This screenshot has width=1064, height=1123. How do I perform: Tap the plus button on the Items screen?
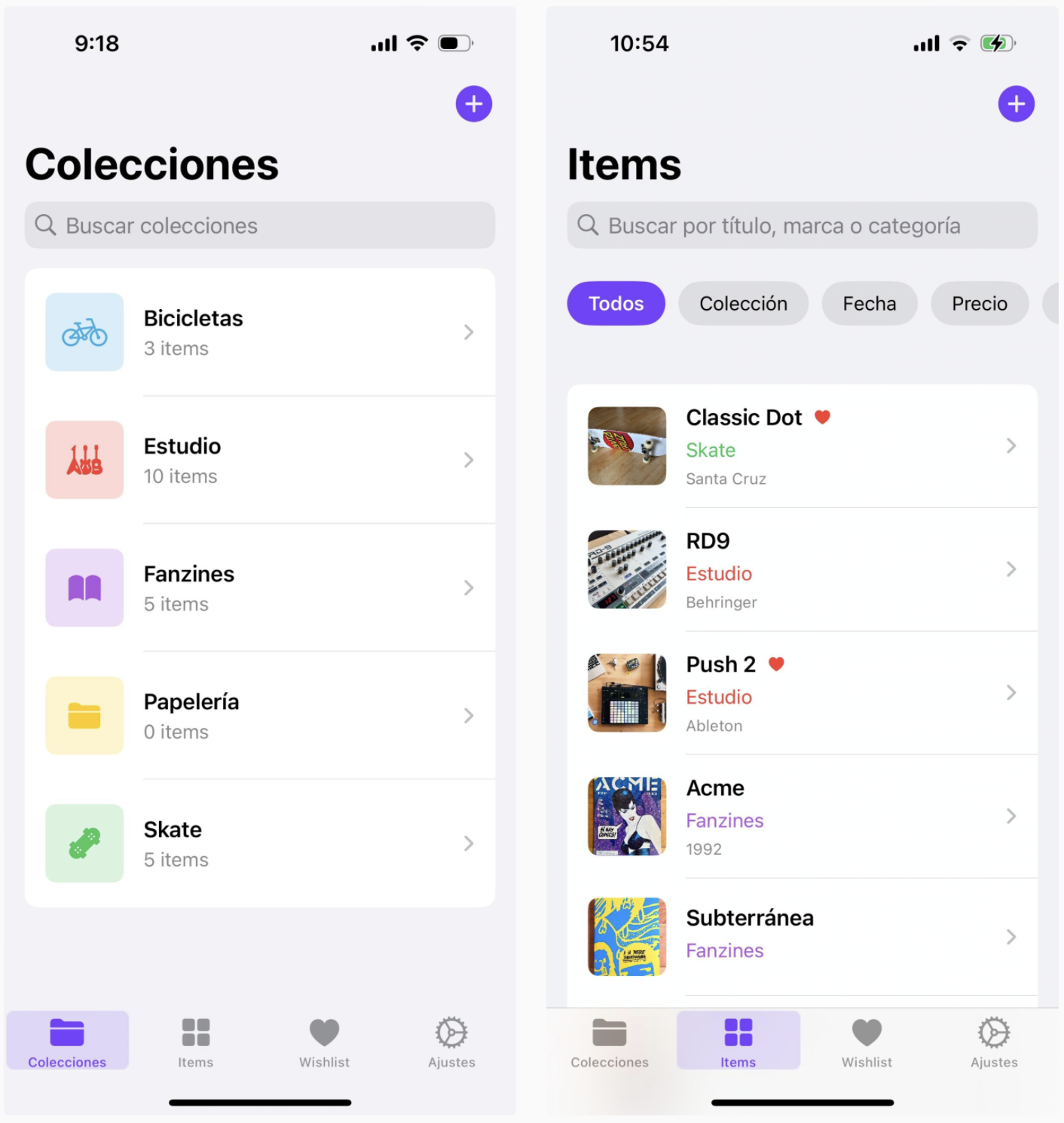pos(1016,104)
